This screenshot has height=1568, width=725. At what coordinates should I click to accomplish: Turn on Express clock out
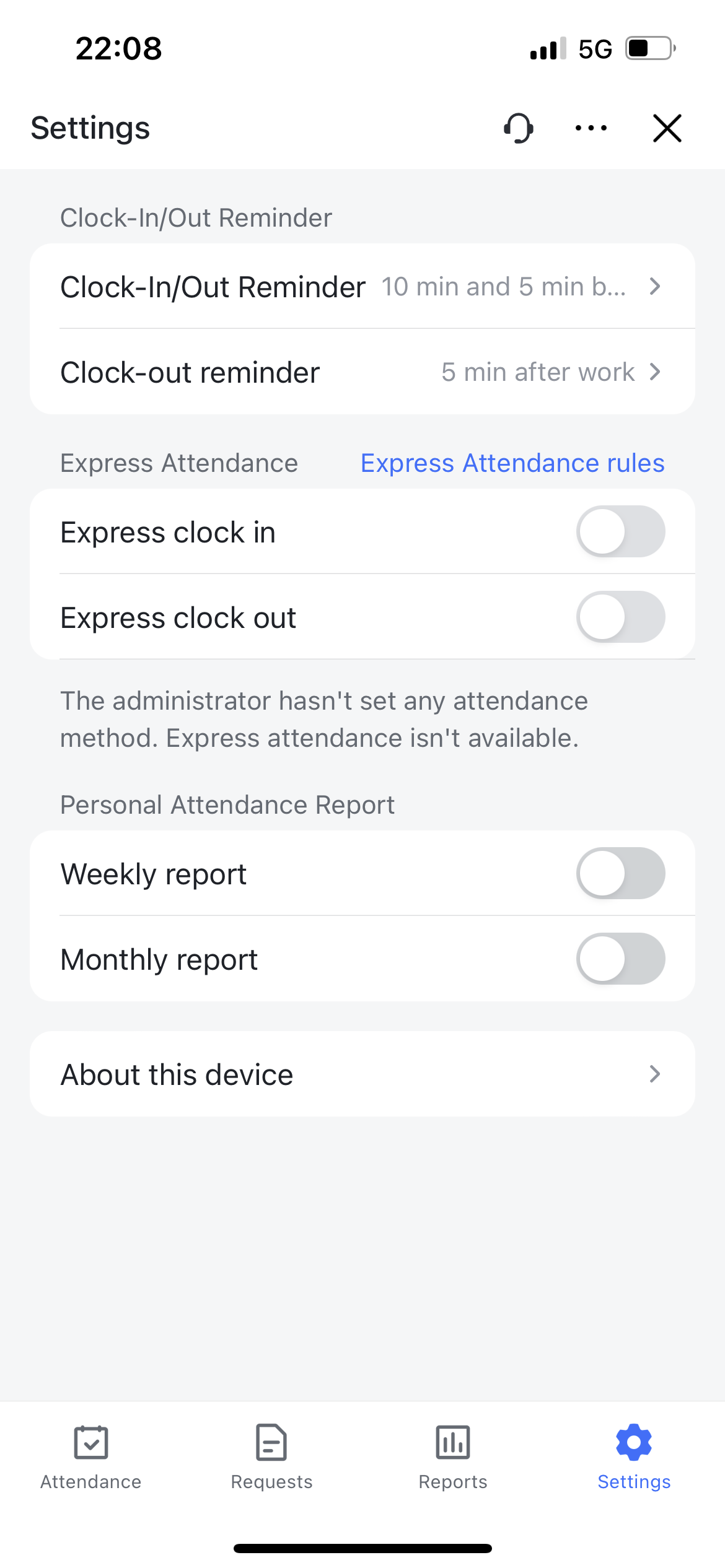pyautogui.click(x=620, y=617)
